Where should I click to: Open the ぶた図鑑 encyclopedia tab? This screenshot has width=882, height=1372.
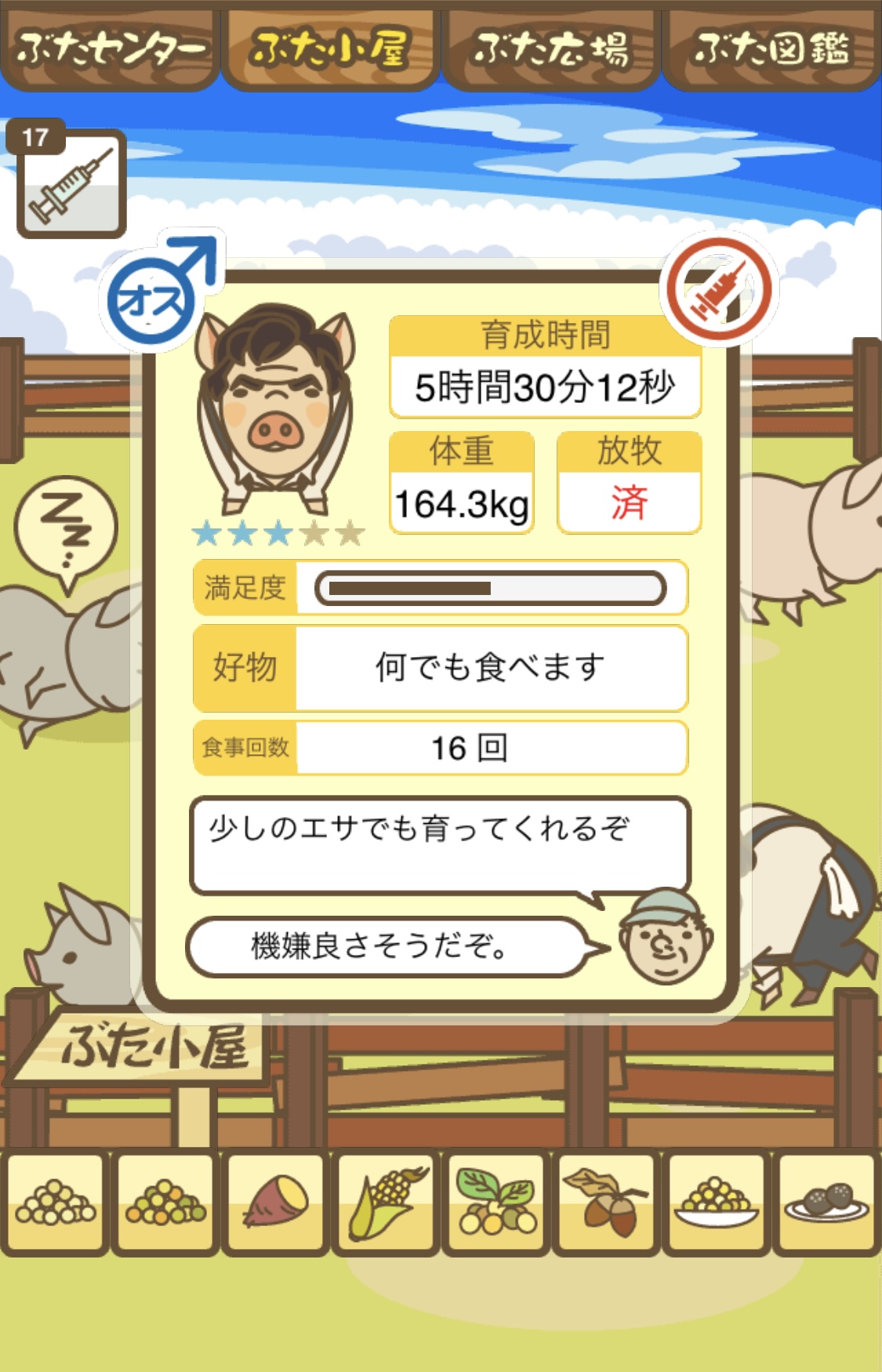tap(771, 49)
